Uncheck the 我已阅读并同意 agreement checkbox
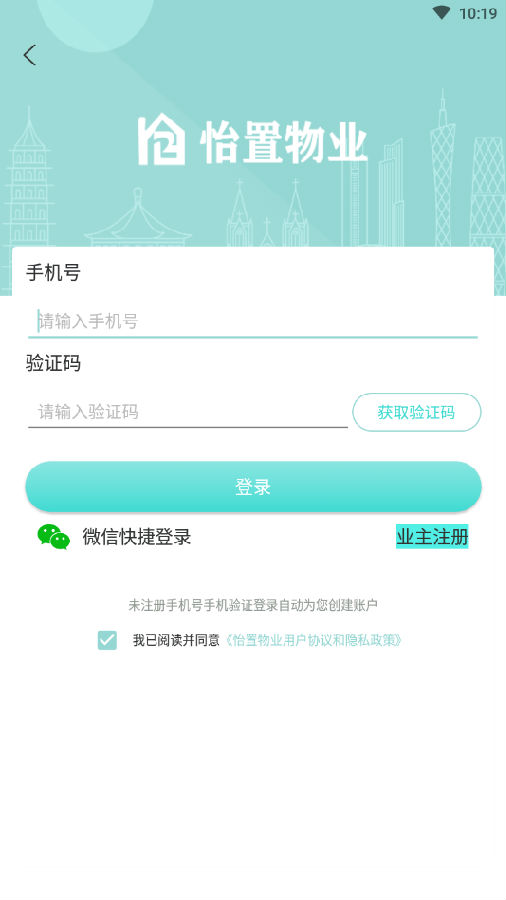506x900 pixels. (x=107, y=640)
